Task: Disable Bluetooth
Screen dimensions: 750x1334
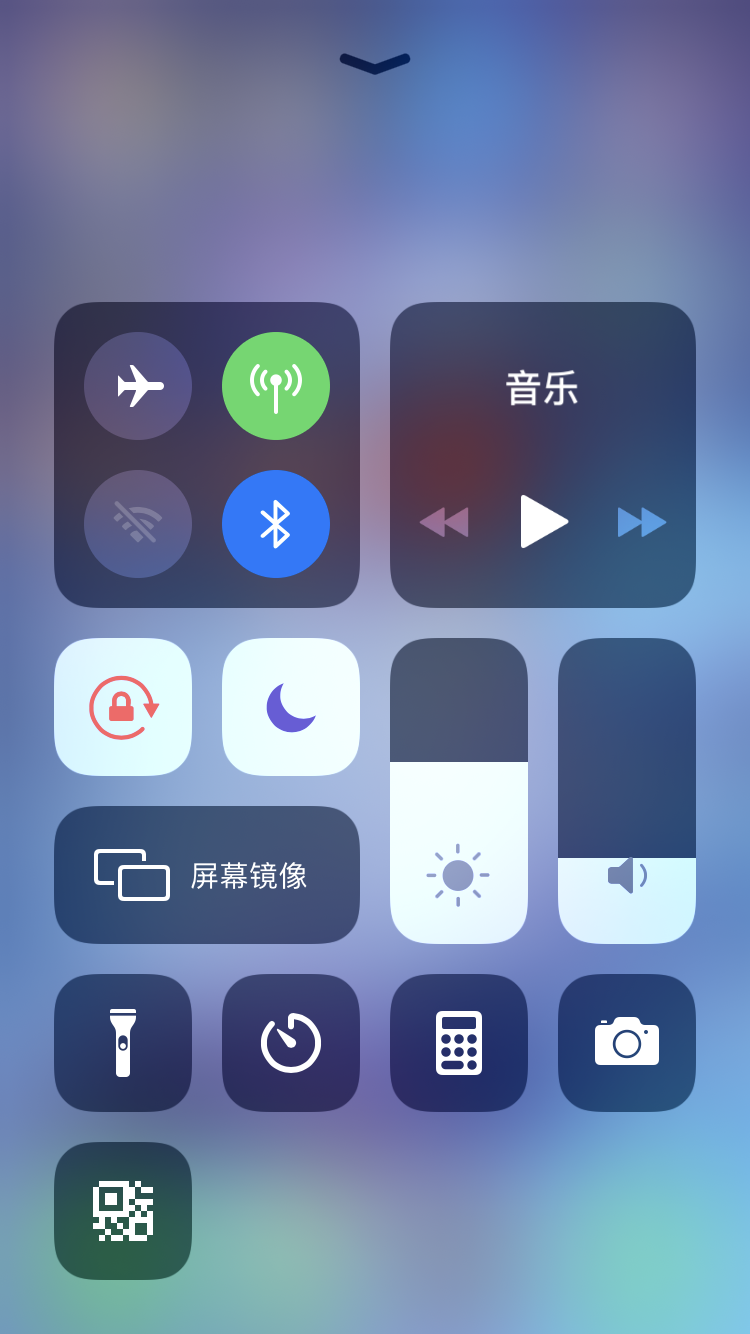Action: click(276, 524)
